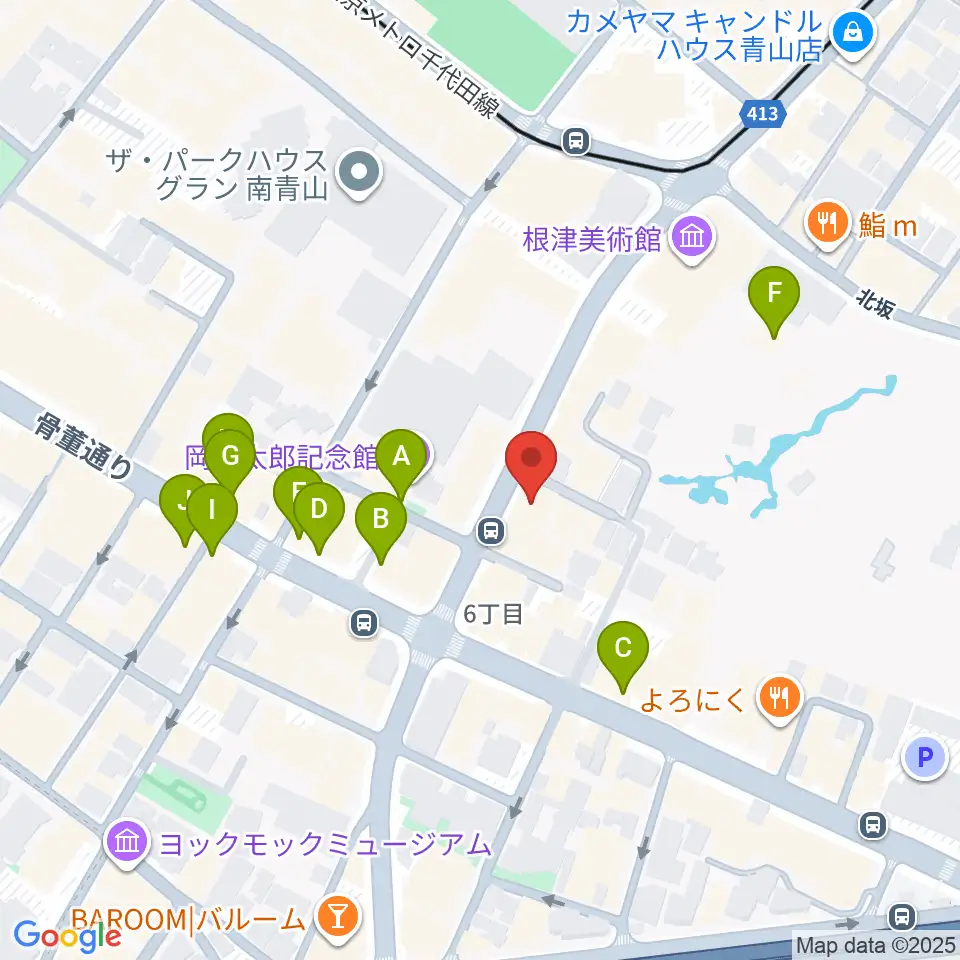The width and height of the screenshot is (960, 960).
Task: Tap the red location pin
Action: (x=531, y=467)
